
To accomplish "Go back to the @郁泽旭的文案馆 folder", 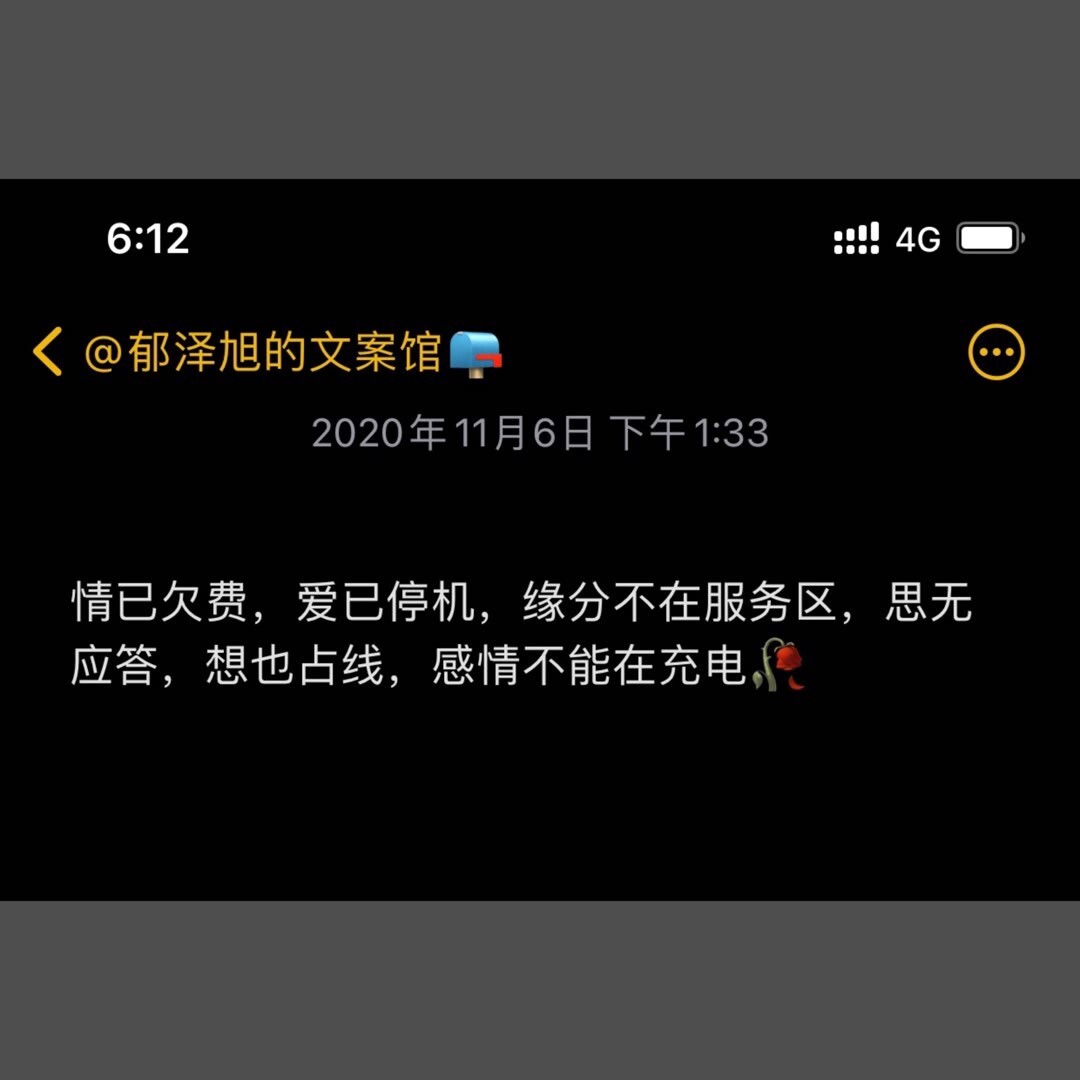I will click(x=48, y=352).
